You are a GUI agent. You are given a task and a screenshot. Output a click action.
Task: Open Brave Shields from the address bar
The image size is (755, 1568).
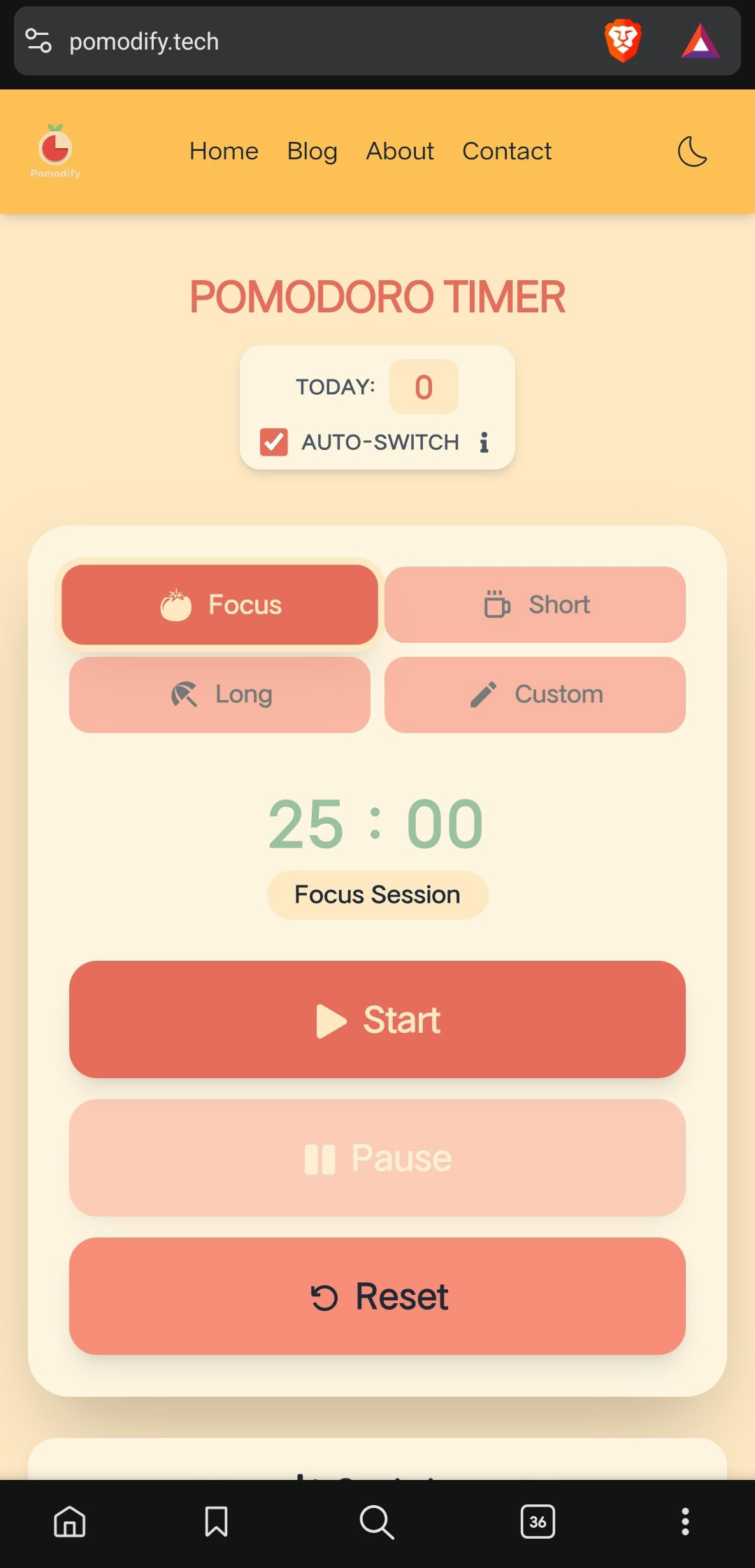tap(621, 41)
